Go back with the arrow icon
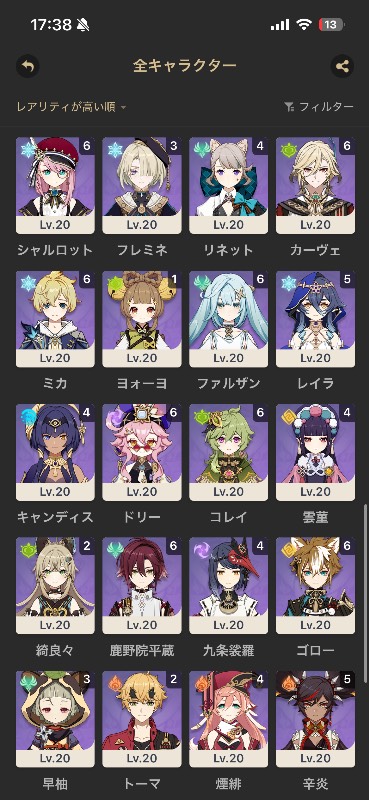Screen dimensions: 369x800 (28, 66)
